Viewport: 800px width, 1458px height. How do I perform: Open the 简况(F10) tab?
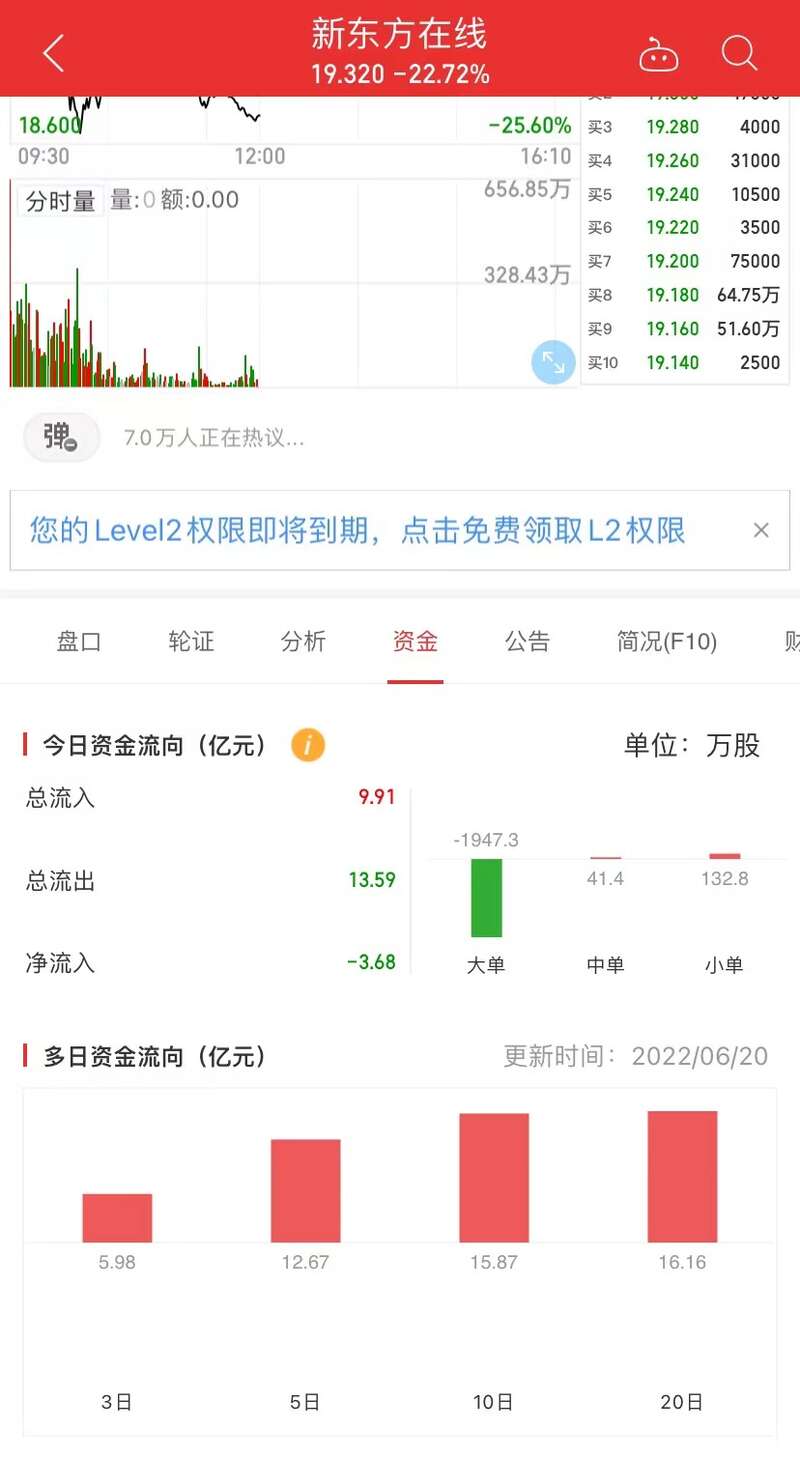667,641
